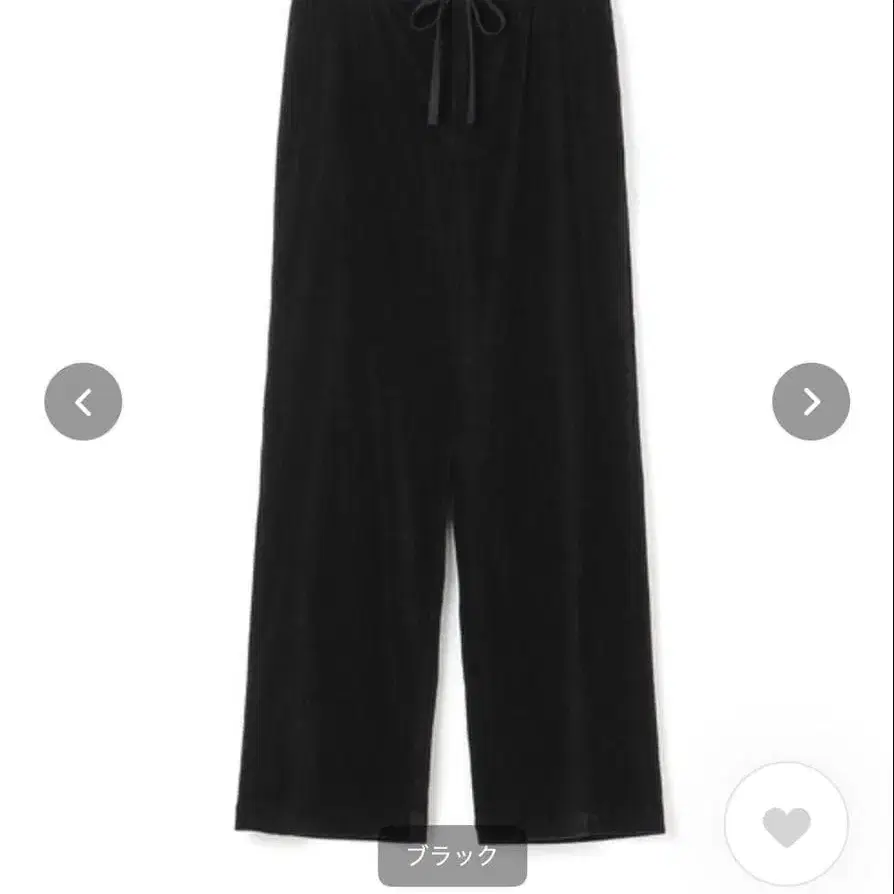Go to the previous product image
894x894 pixels.
pyautogui.click(x=83, y=402)
